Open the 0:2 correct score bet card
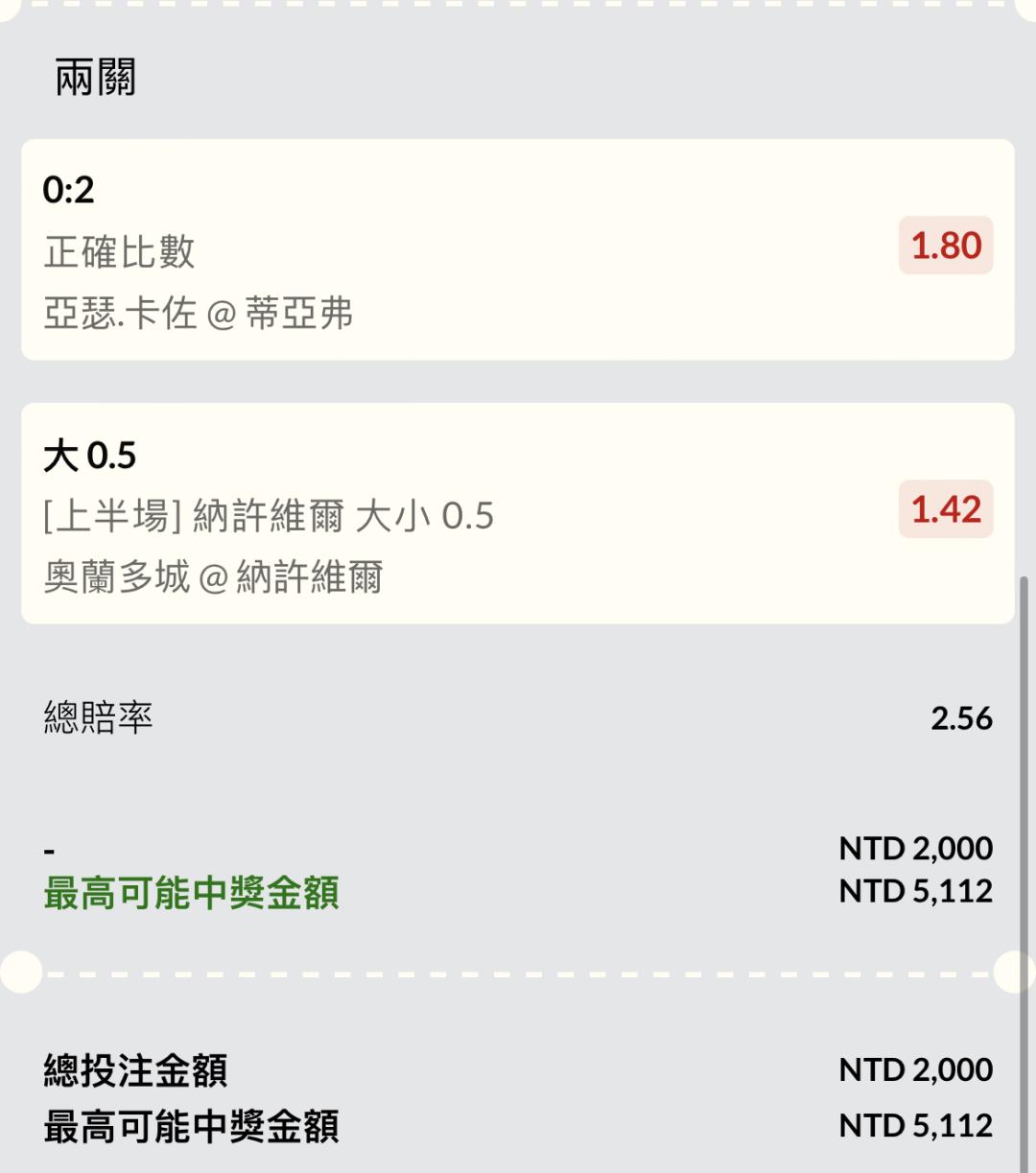 coord(518,249)
